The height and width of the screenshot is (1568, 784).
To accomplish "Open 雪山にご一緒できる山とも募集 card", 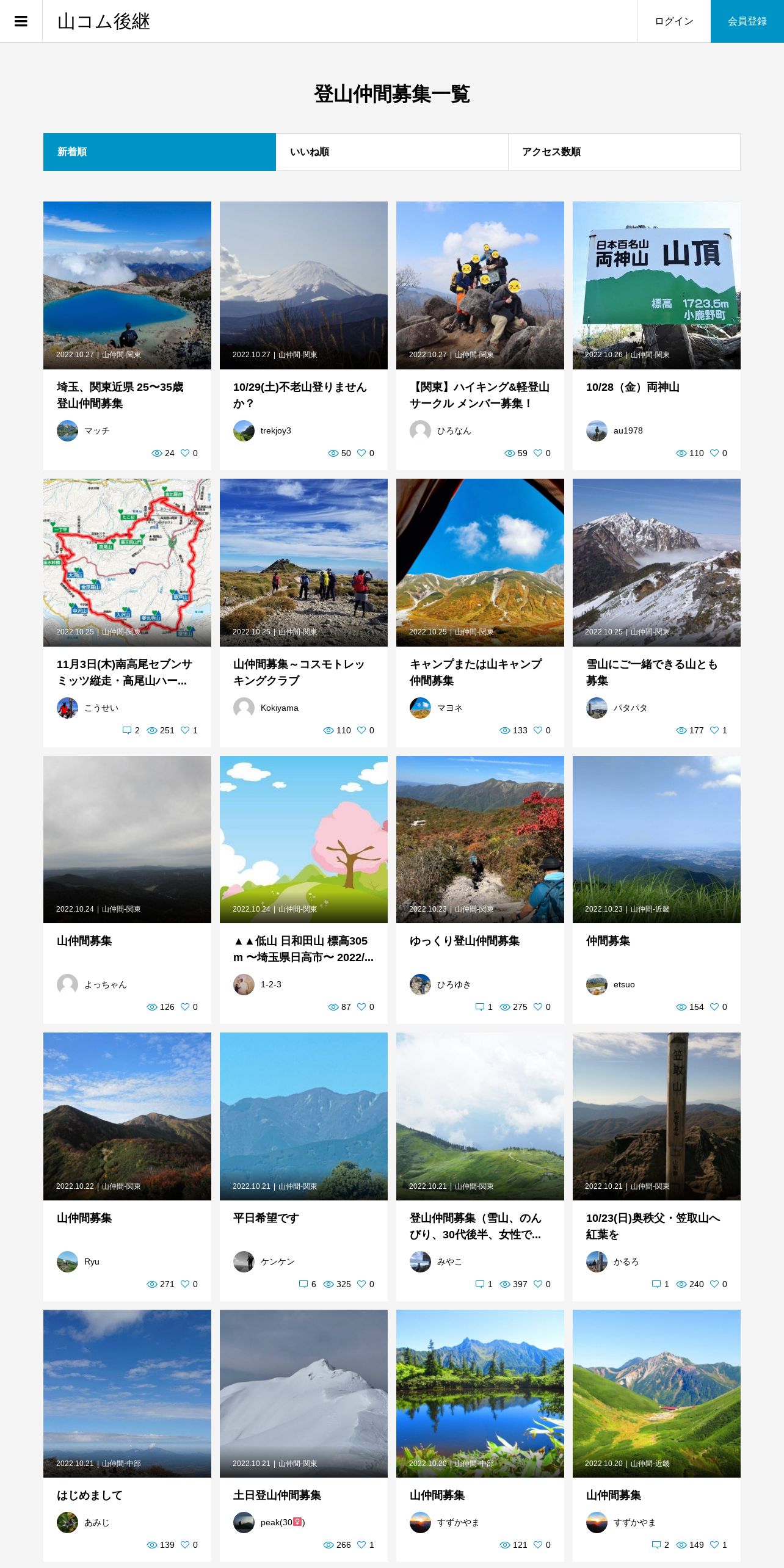I will [652, 672].
